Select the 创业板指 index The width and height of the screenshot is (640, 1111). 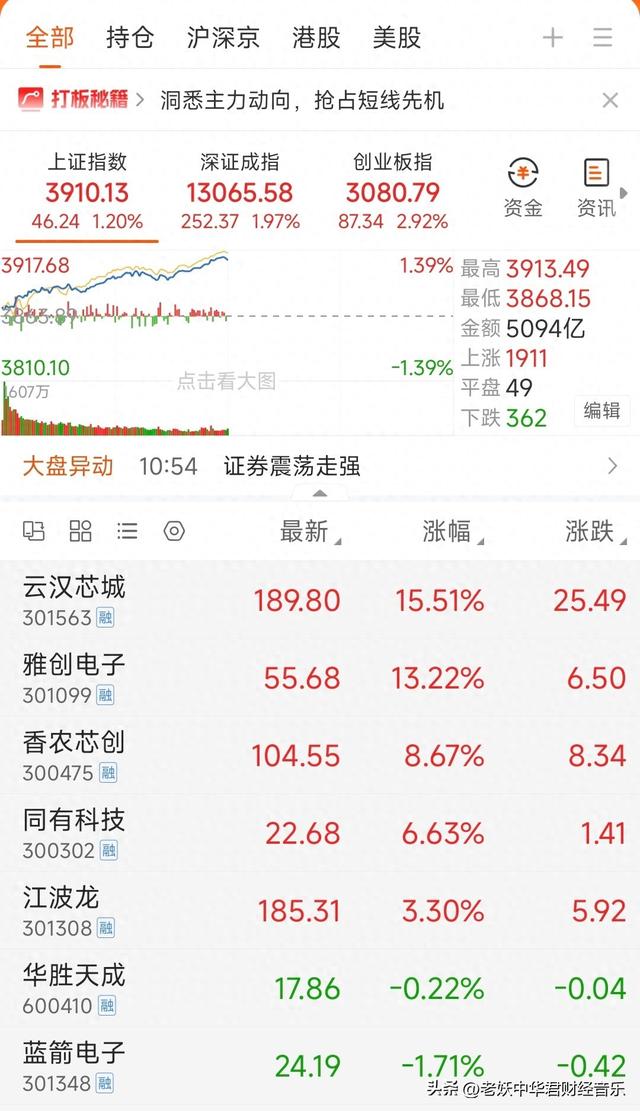point(392,190)
